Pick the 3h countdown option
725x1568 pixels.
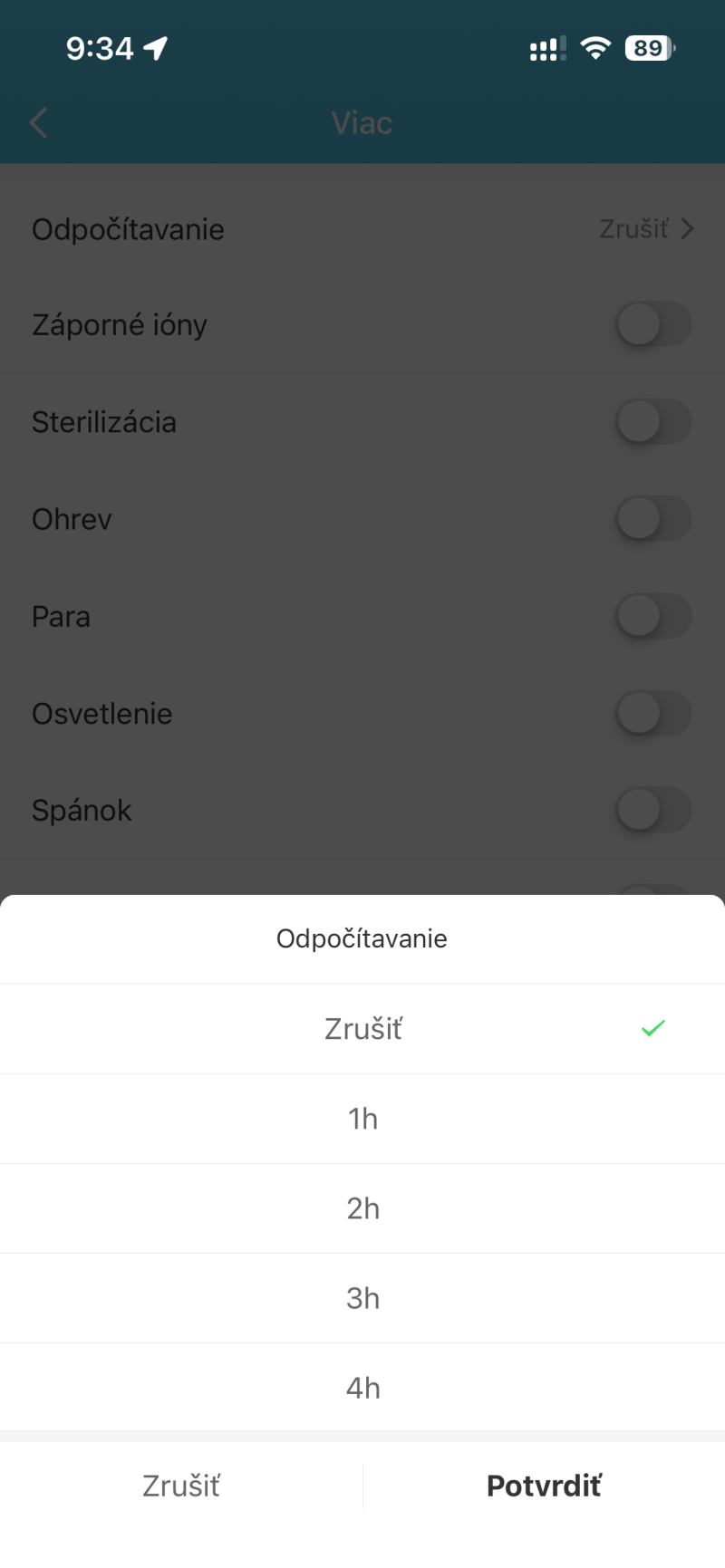362,1298
